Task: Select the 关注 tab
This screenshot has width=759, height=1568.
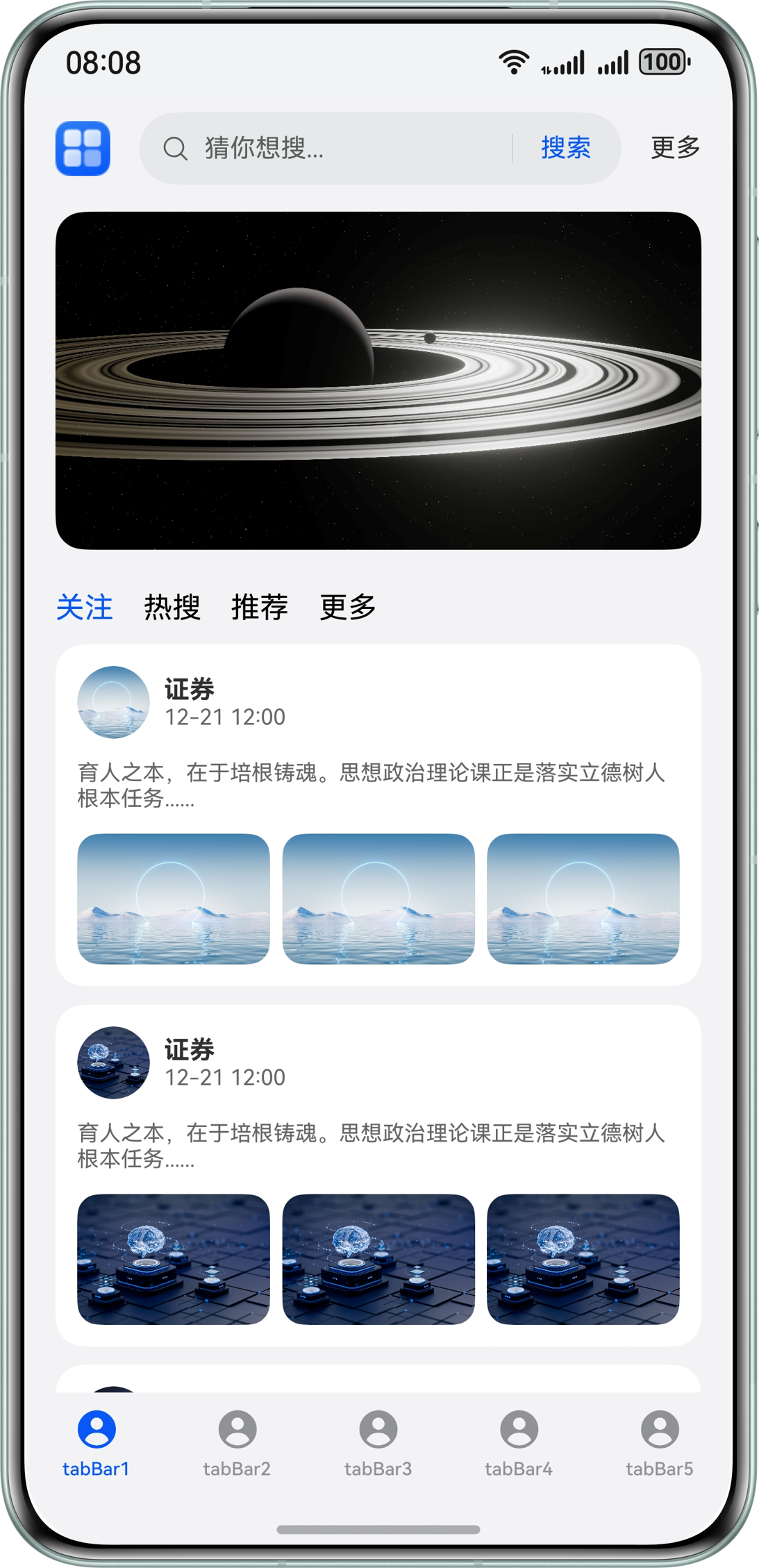Action: [85, 608]
